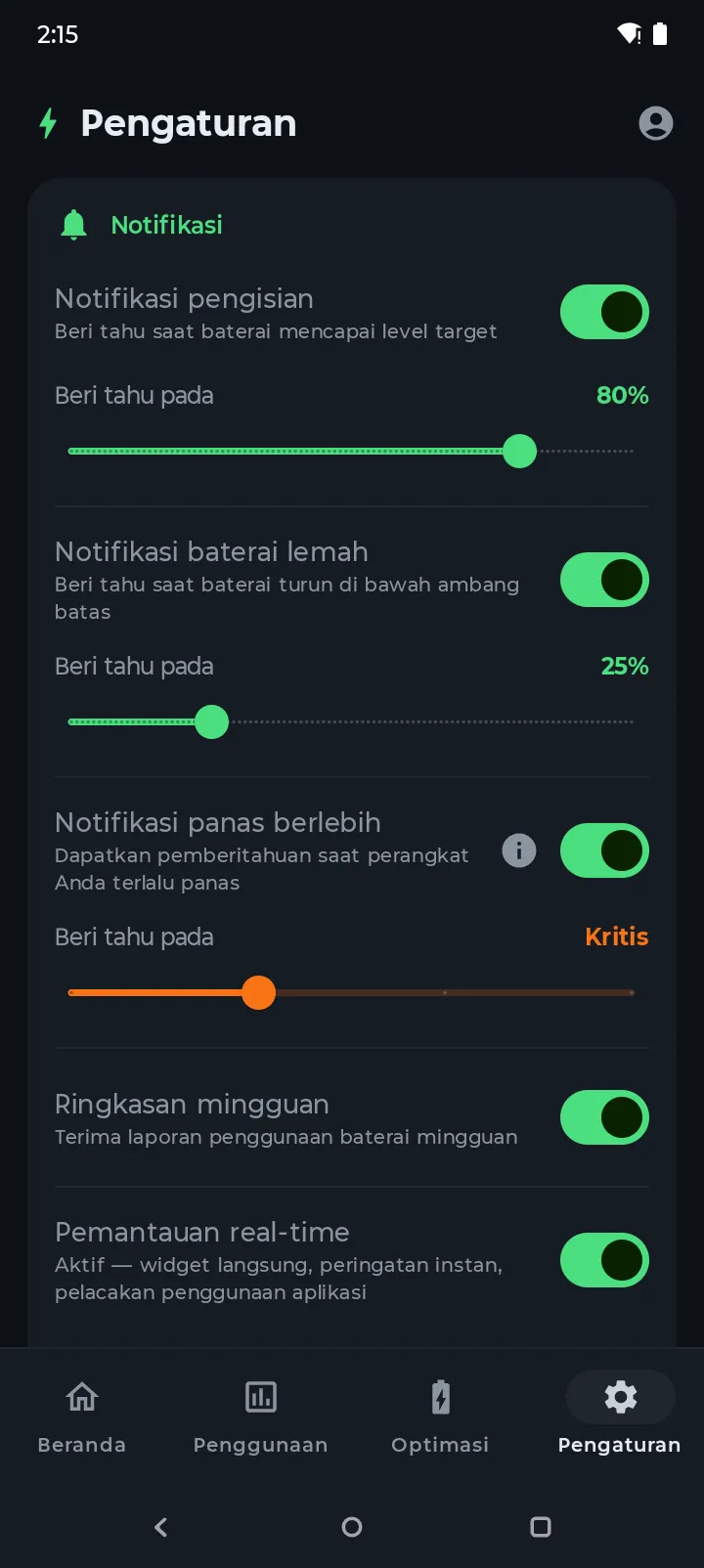This screenshot has width=704, height=1568.
Task: Switch to the Penggunaan tab
Action: (x=261, y=1414)
